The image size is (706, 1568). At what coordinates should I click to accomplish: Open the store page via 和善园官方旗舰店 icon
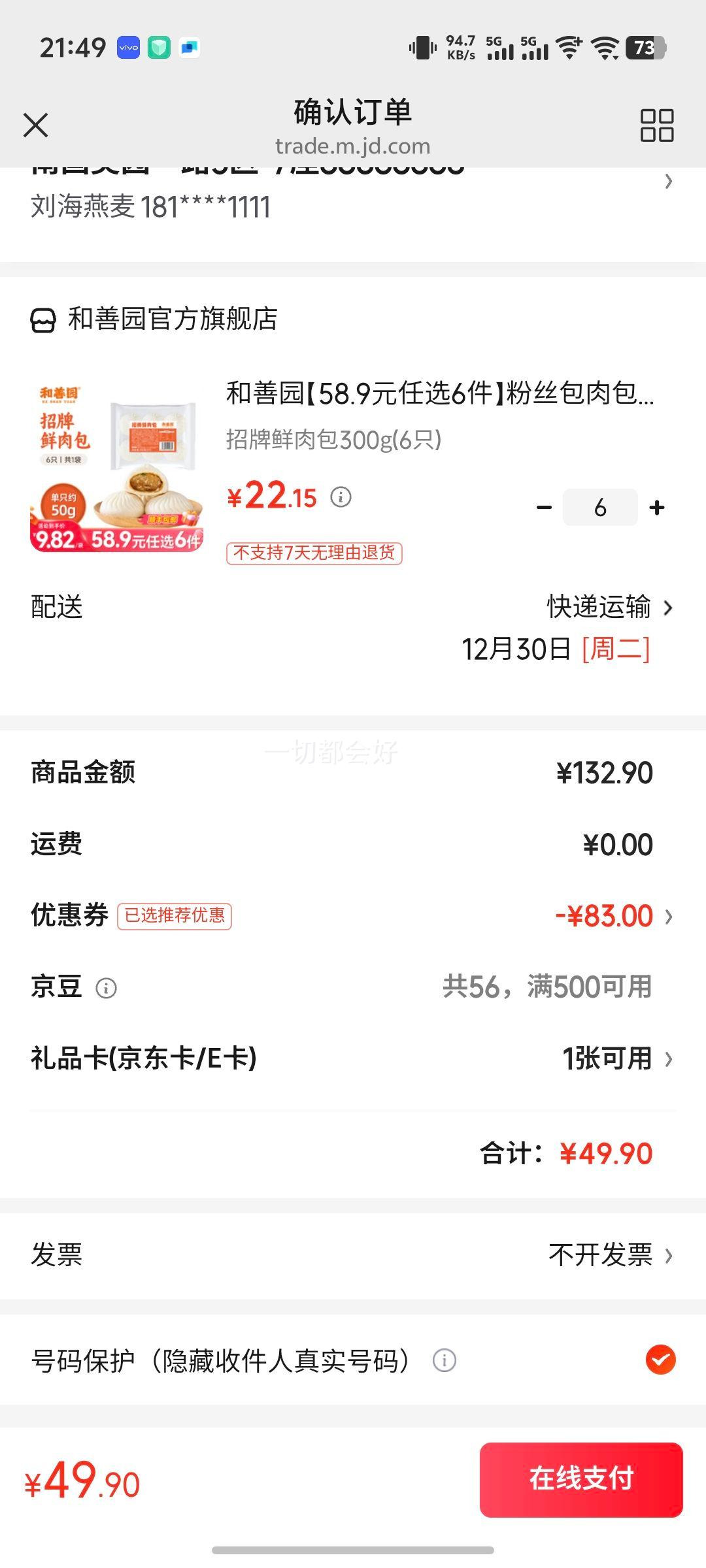(43, 320)
